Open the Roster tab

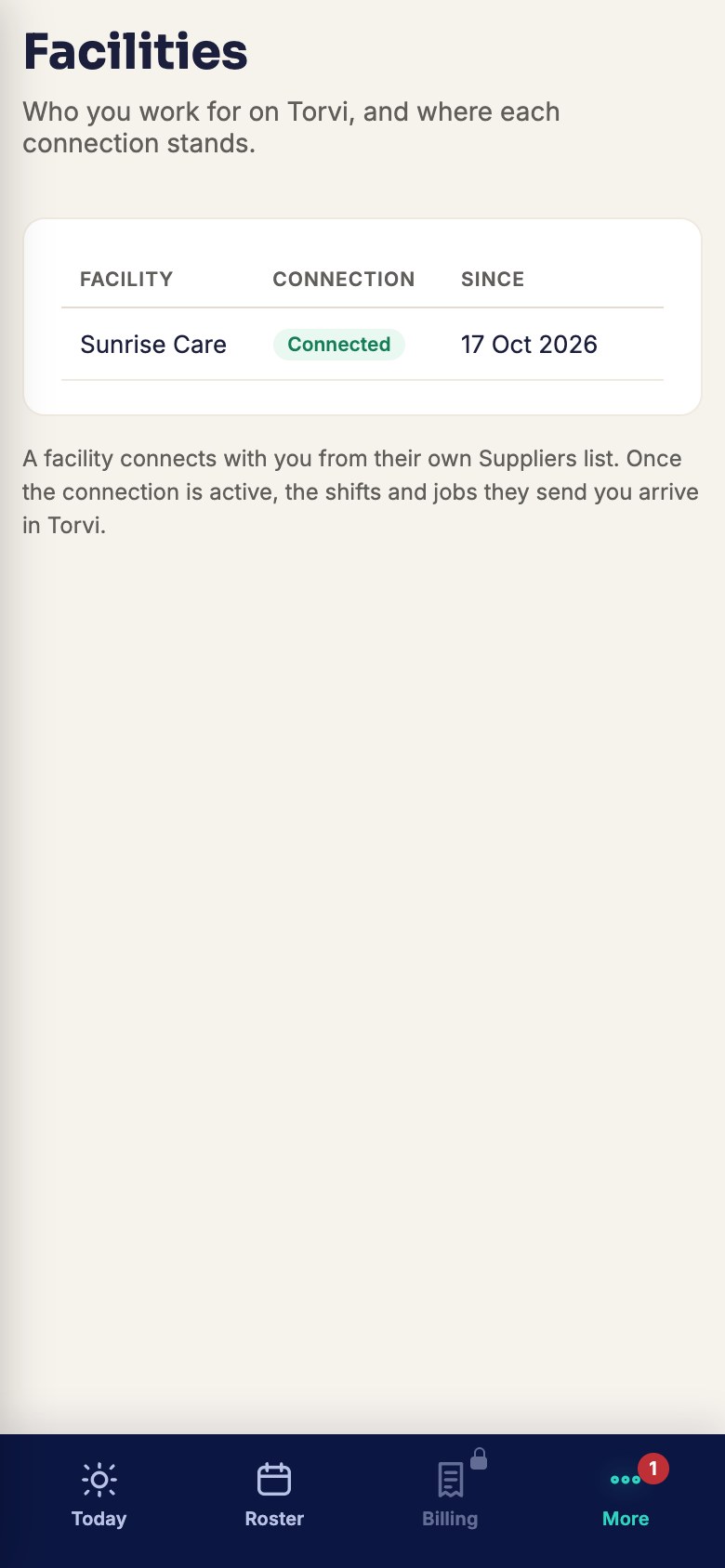click(274, 1495)
